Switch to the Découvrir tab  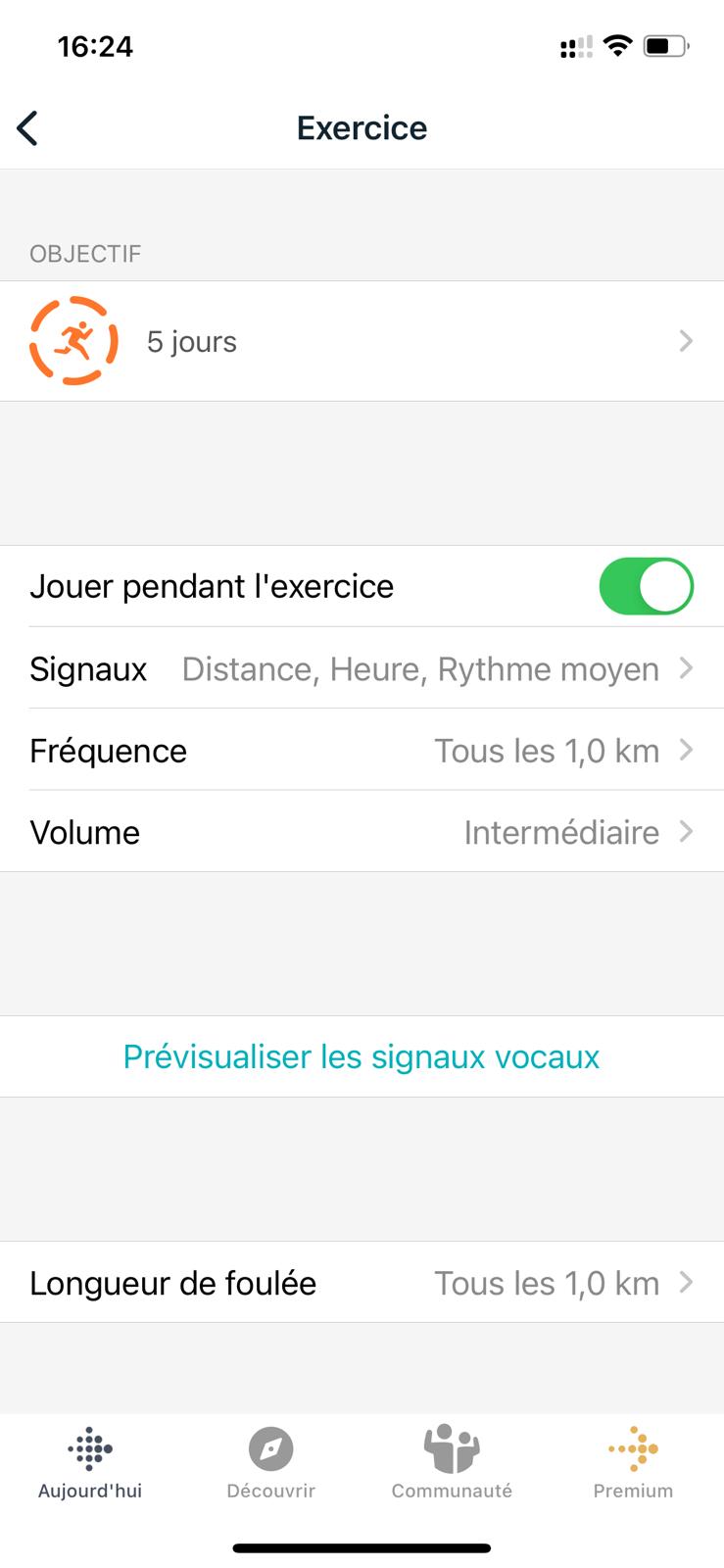(271, 1463)
